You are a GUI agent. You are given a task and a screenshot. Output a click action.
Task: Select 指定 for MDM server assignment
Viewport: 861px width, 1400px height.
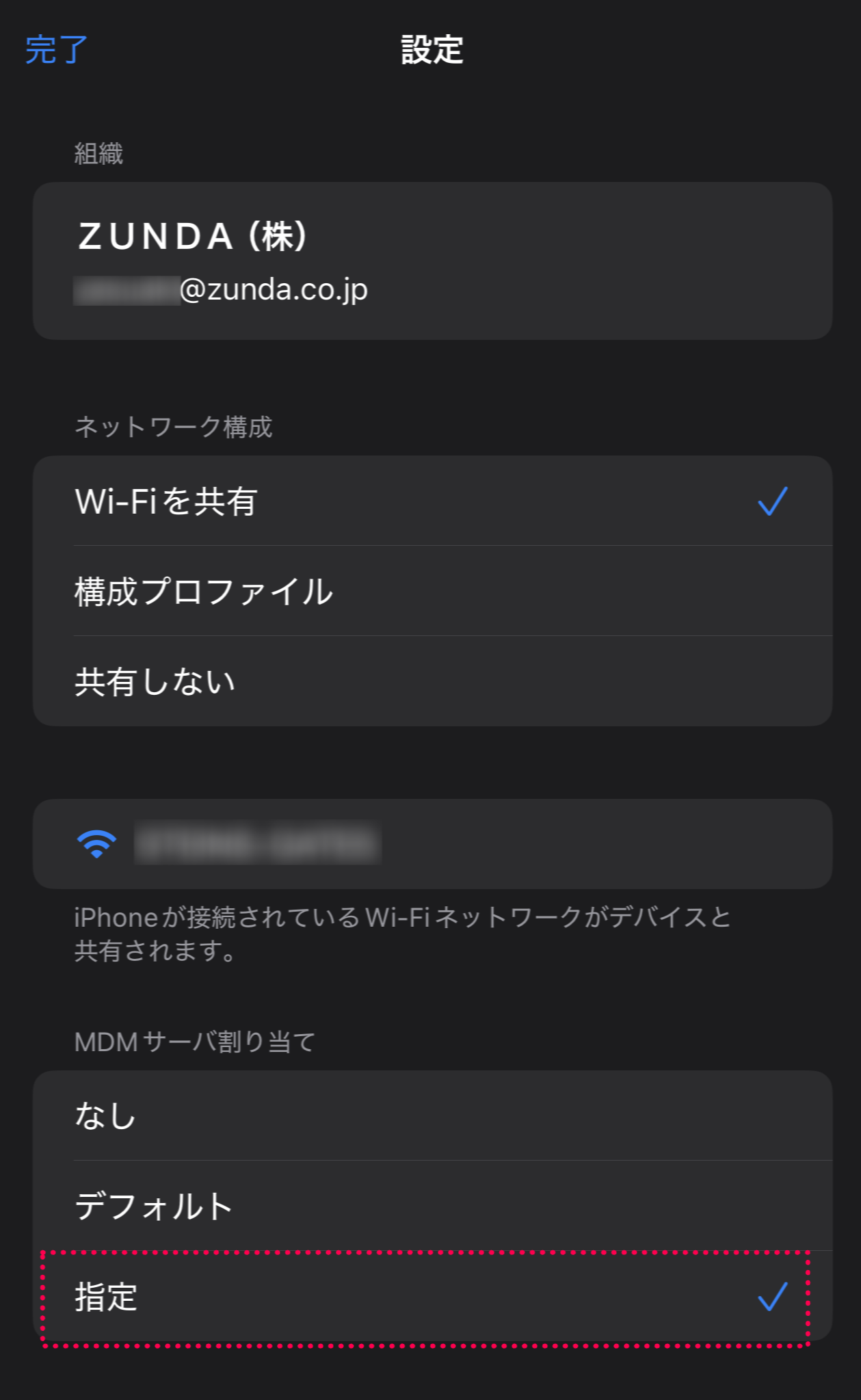[432, 1296]
